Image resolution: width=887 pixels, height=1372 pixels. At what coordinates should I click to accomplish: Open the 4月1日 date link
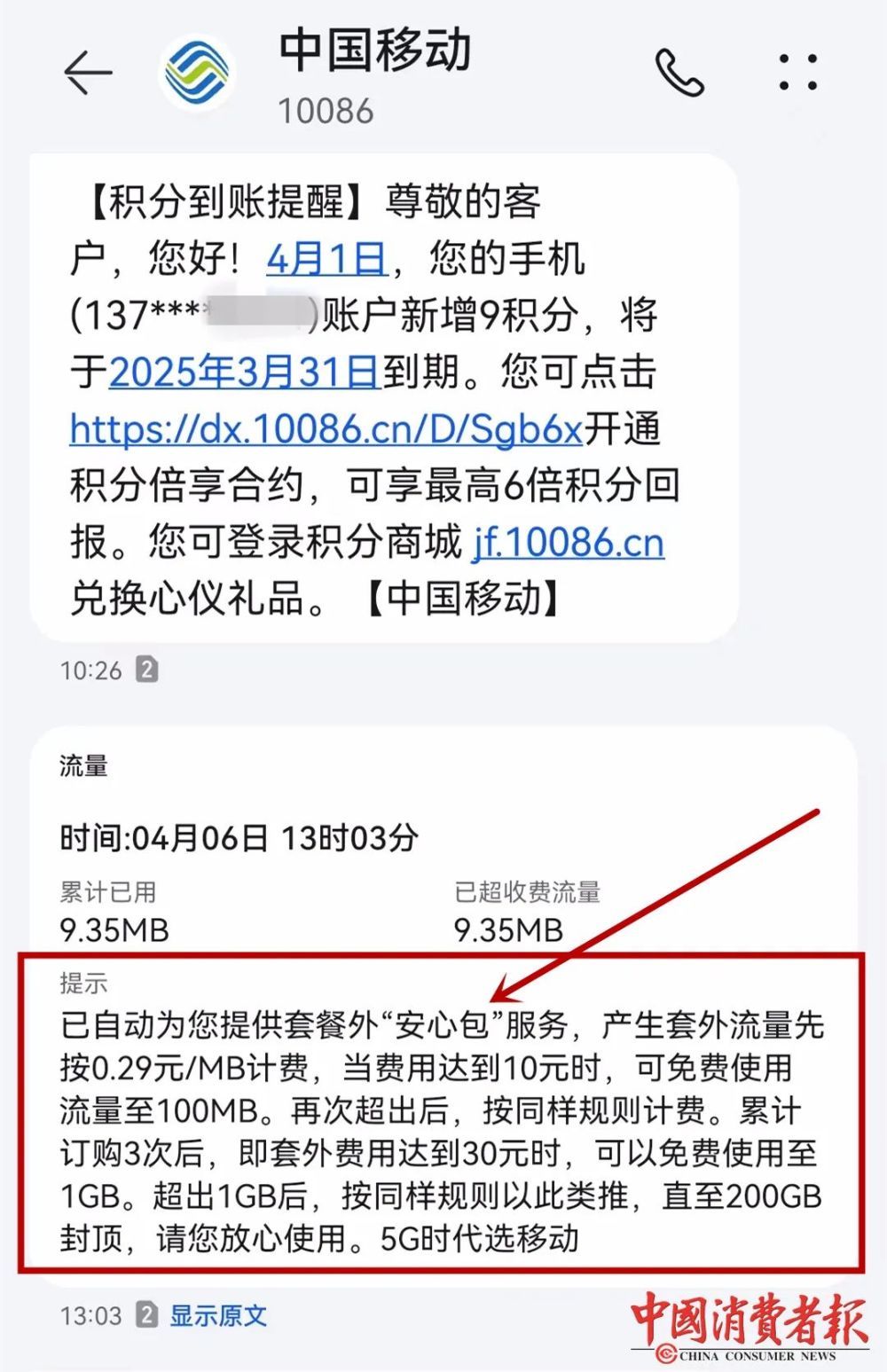[326, 259]
